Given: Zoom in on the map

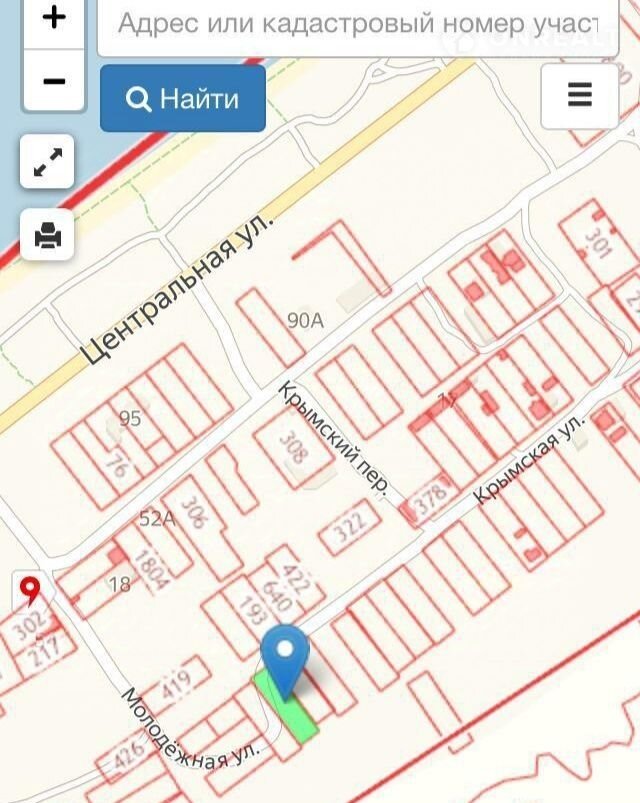Looking at the screenshot, I should pyautogui.click(x=54, y=18).
